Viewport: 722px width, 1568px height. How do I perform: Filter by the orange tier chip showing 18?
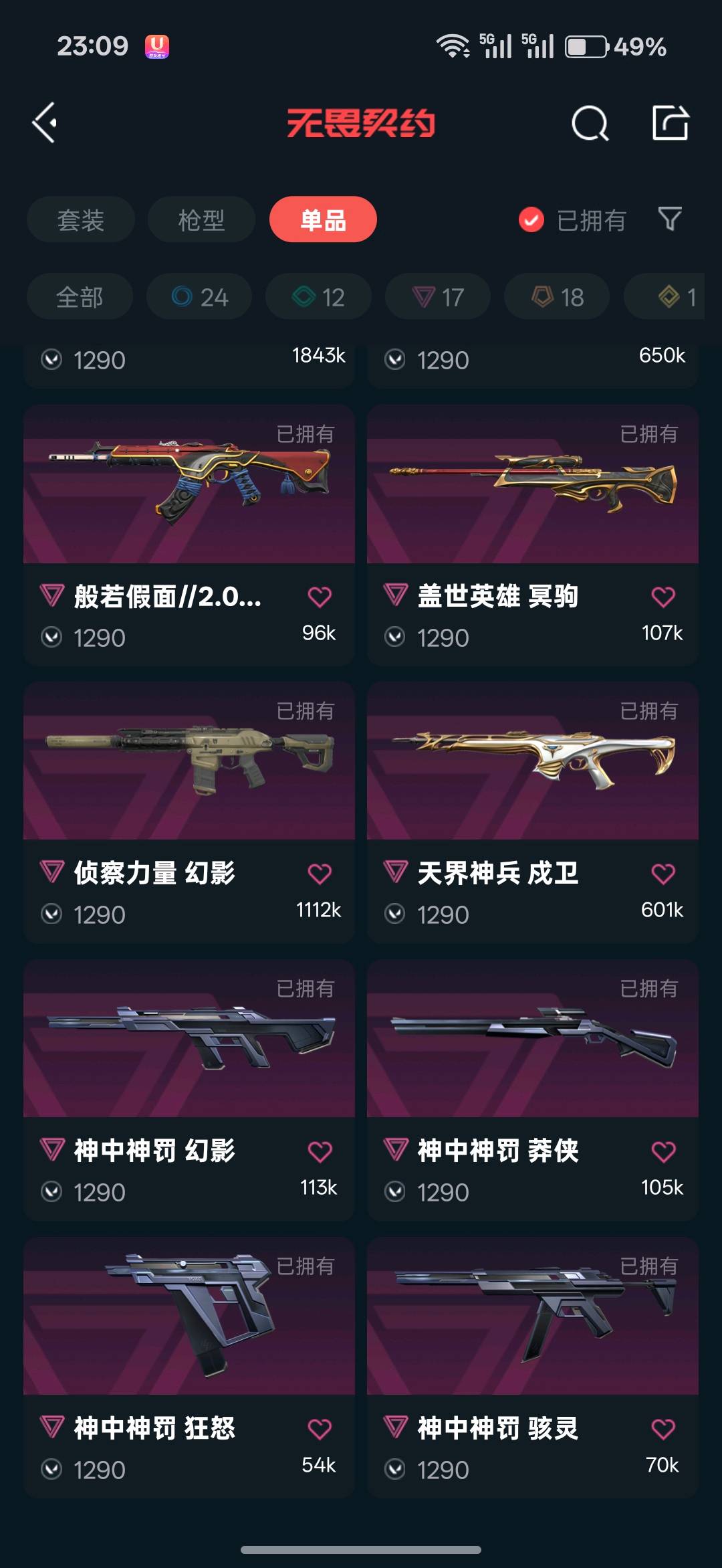(557, 296)
